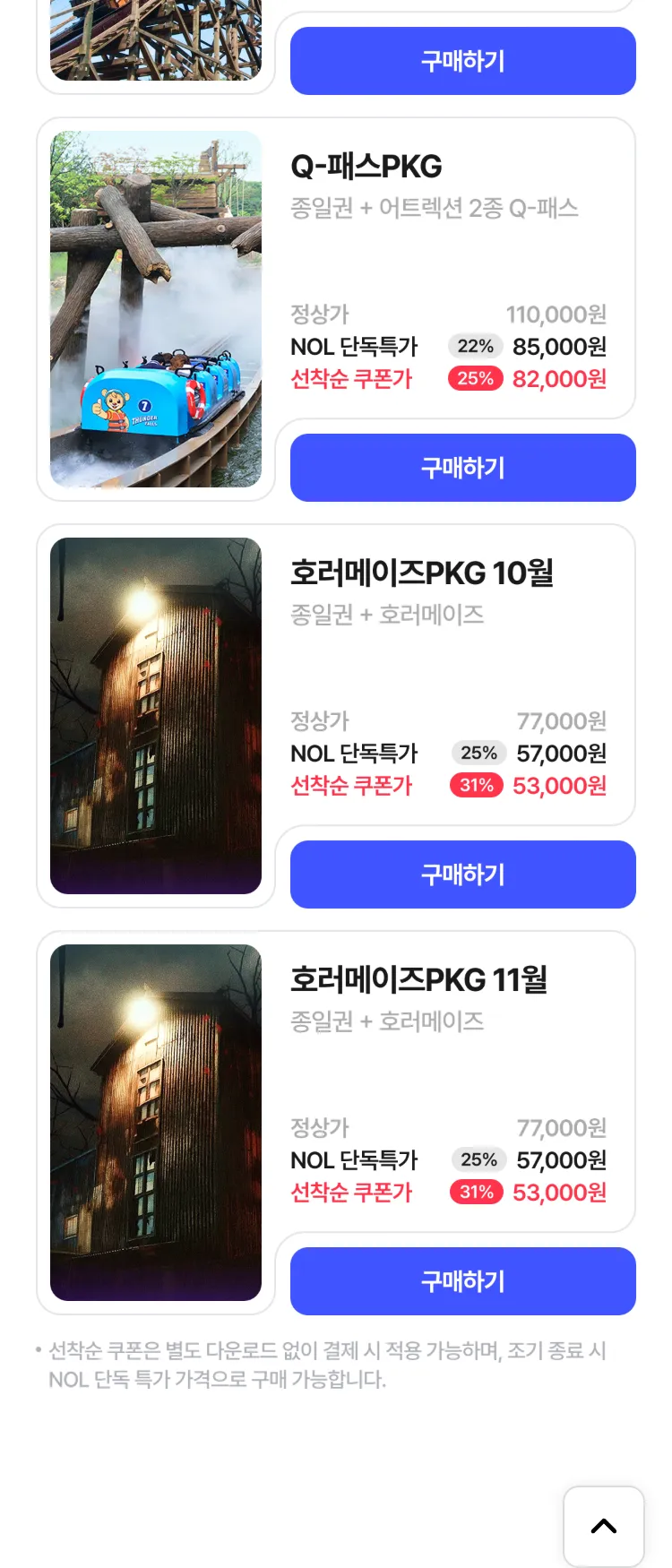Tap 구매하기 on the partially visible top card

coord(462,61)
